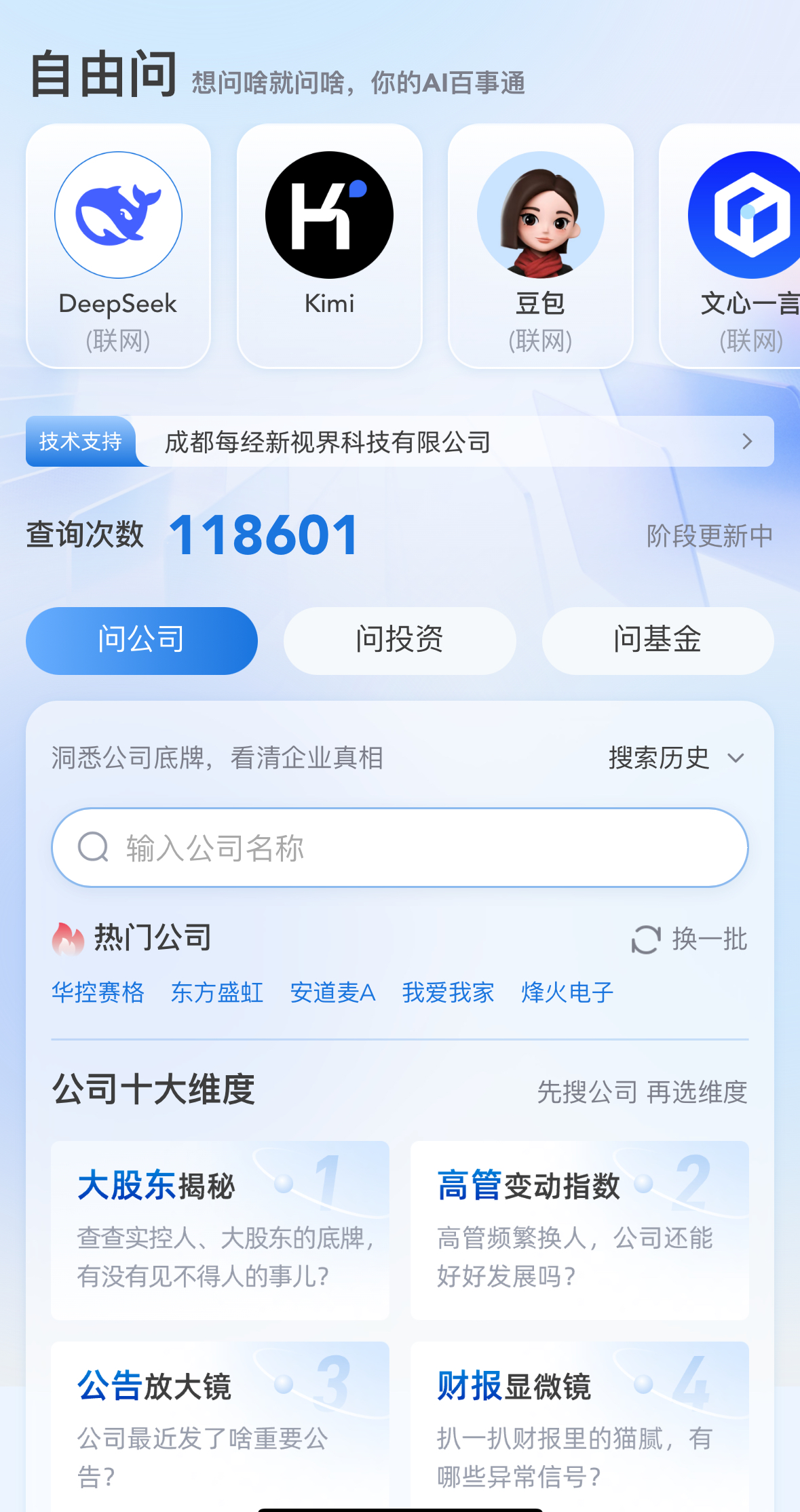
Task: Tap the 输入公司名称 search field
Action: coord(400,847)
